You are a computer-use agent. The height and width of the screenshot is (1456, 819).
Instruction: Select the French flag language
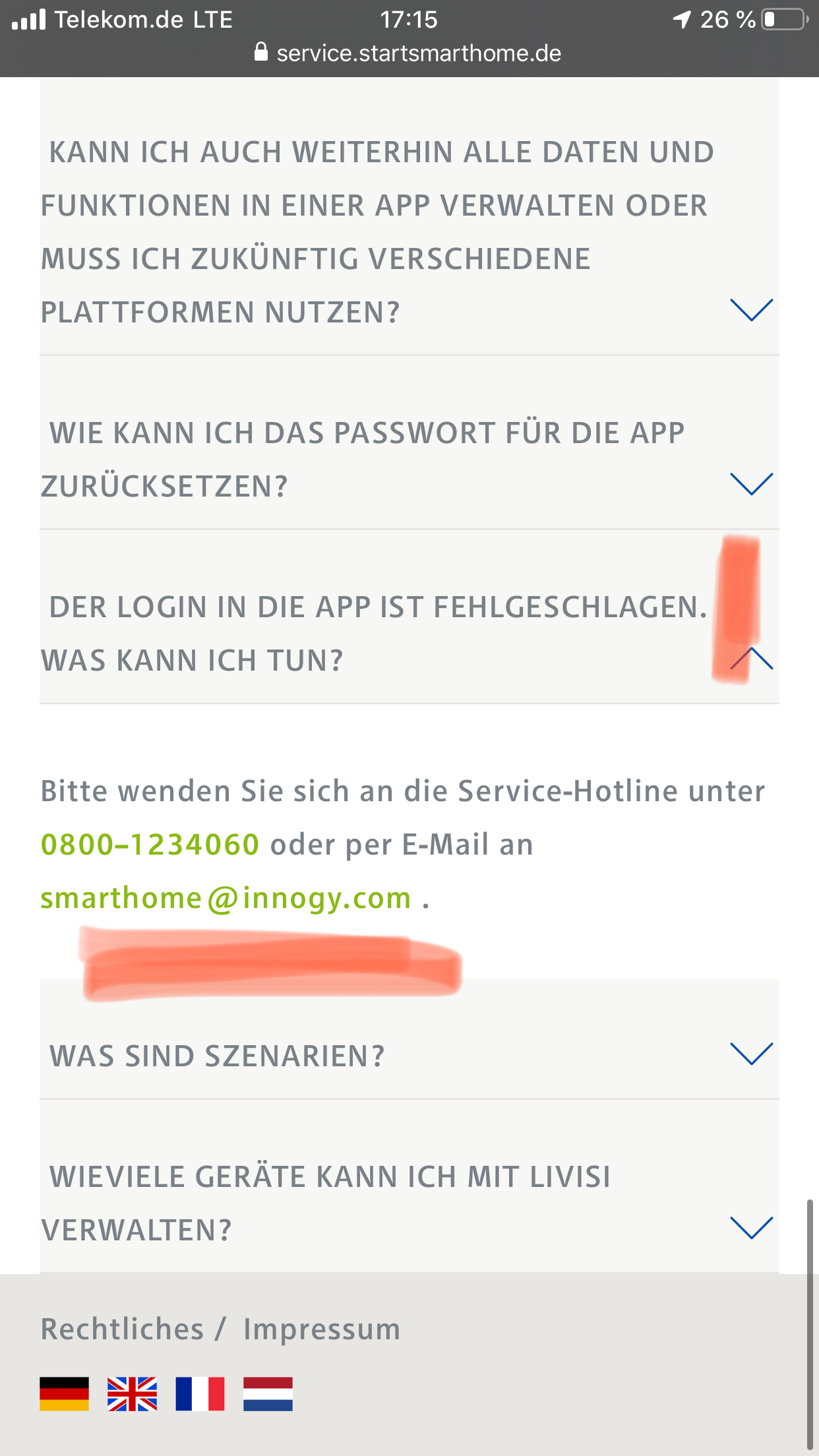200,1393
